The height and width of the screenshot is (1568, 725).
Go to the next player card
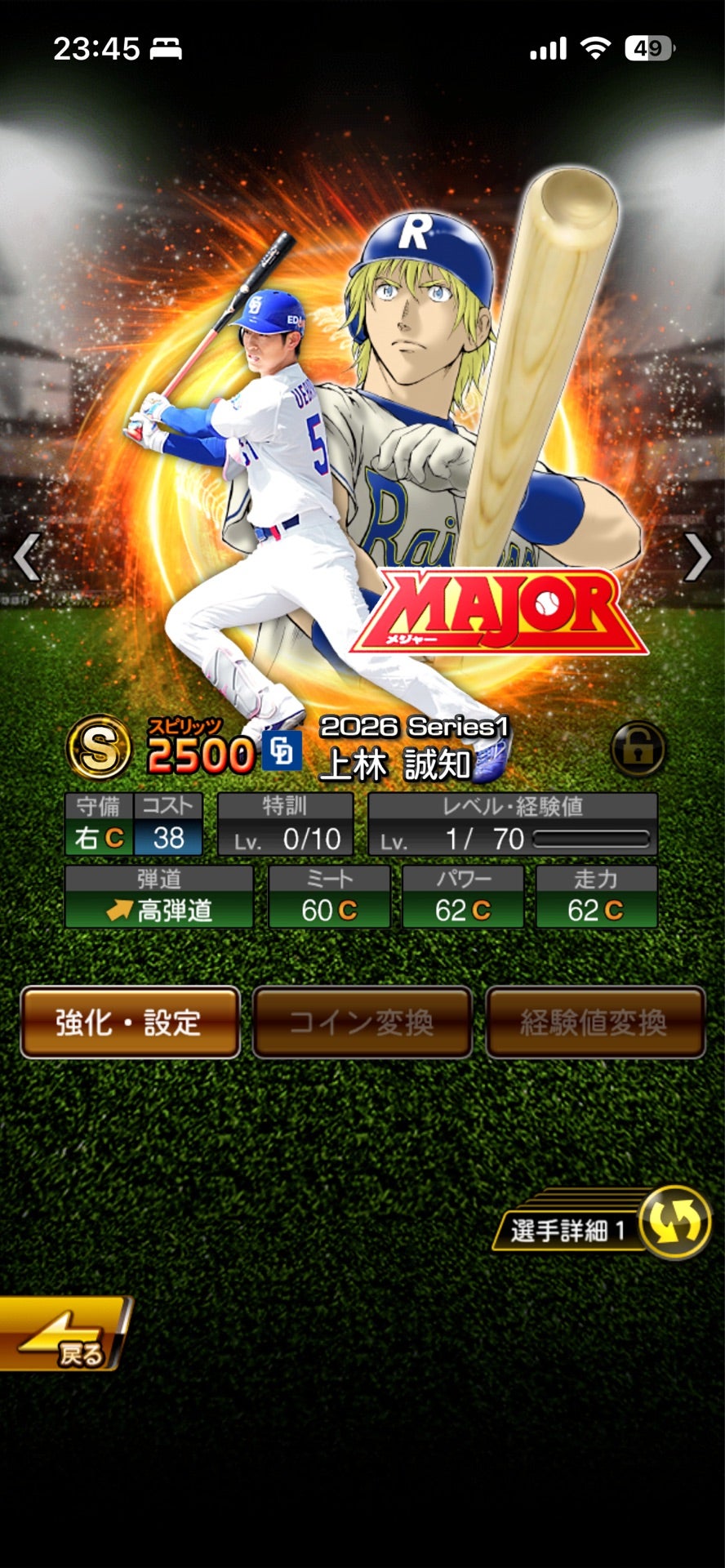point(697,557)
